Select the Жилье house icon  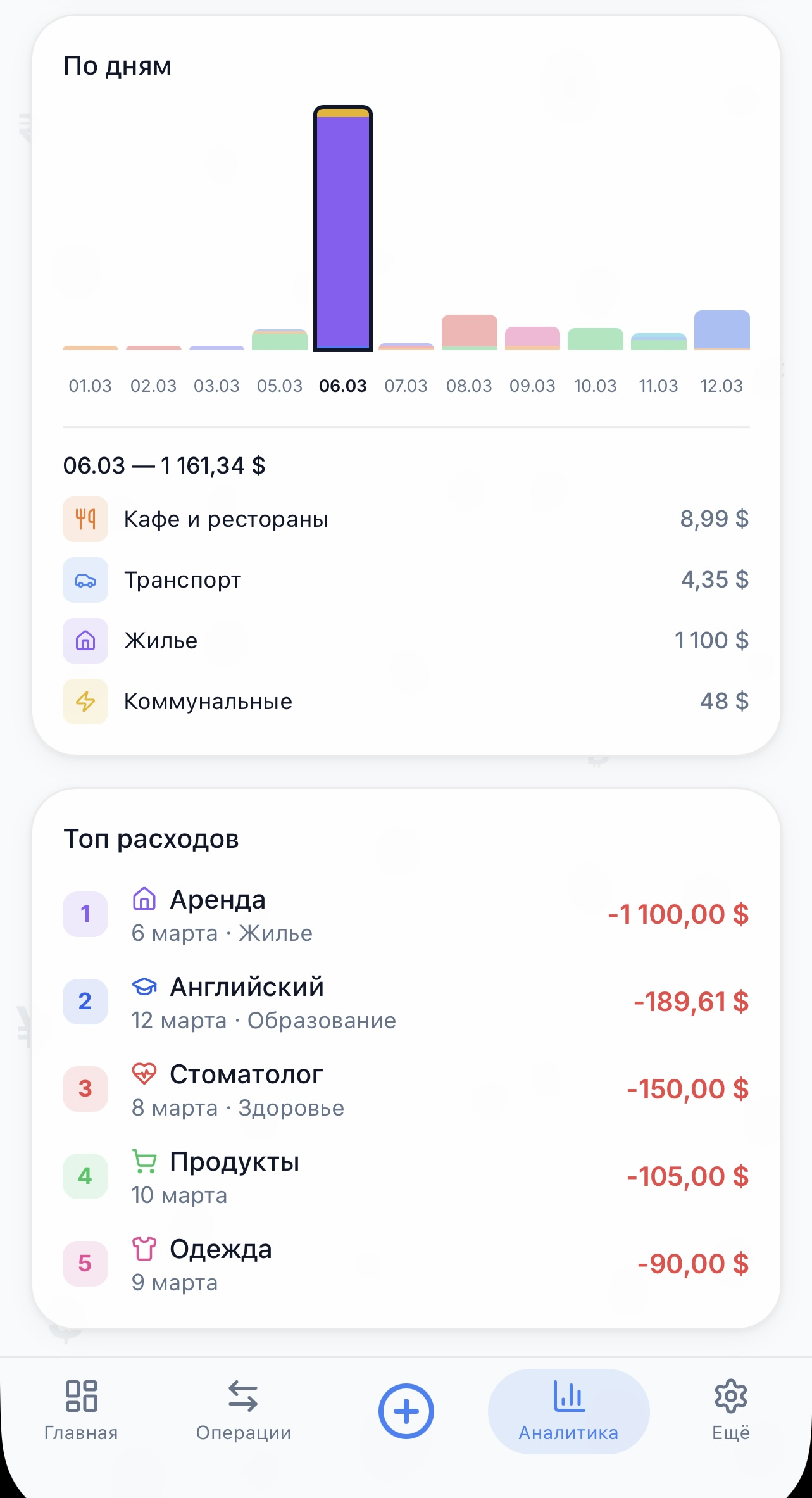(85, 640)
